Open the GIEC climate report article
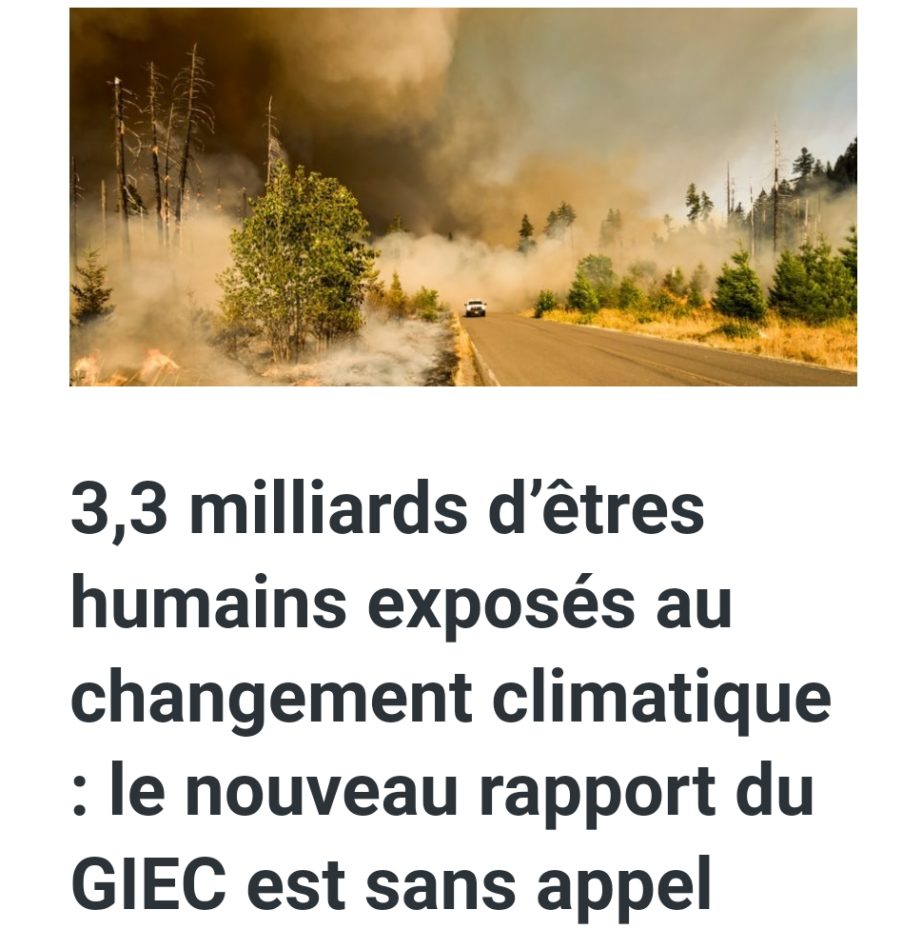This screenshot has height=949, width=922. [450, 700]
